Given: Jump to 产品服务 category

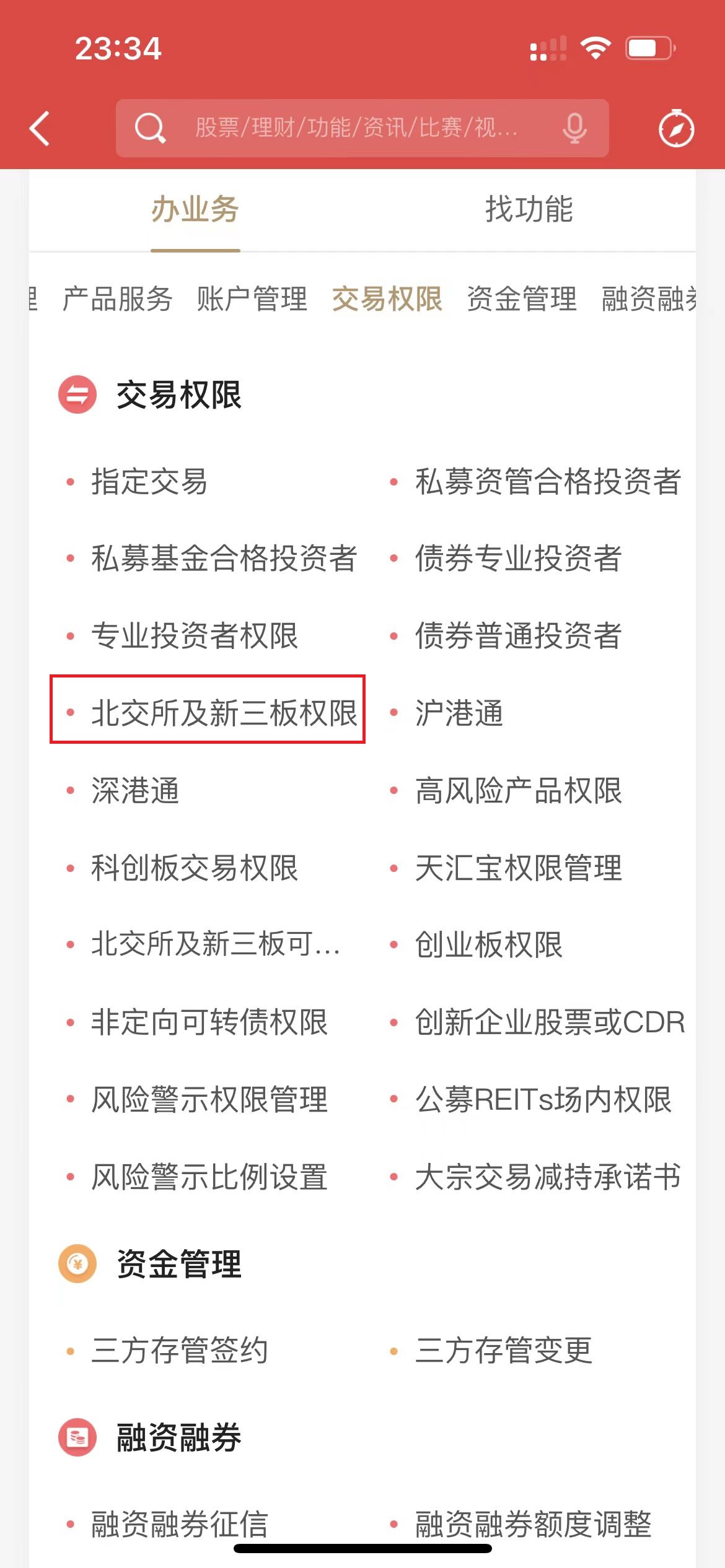Looking at the screenshot, I should (x=117, y=299).
